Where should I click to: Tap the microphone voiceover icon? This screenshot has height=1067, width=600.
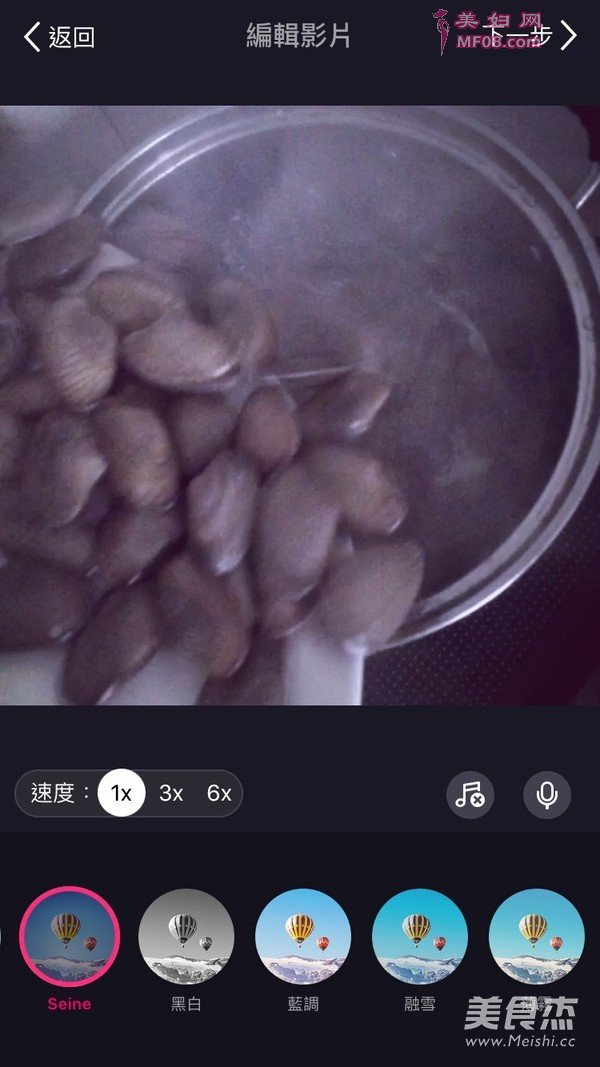click(x=547, y=795)
